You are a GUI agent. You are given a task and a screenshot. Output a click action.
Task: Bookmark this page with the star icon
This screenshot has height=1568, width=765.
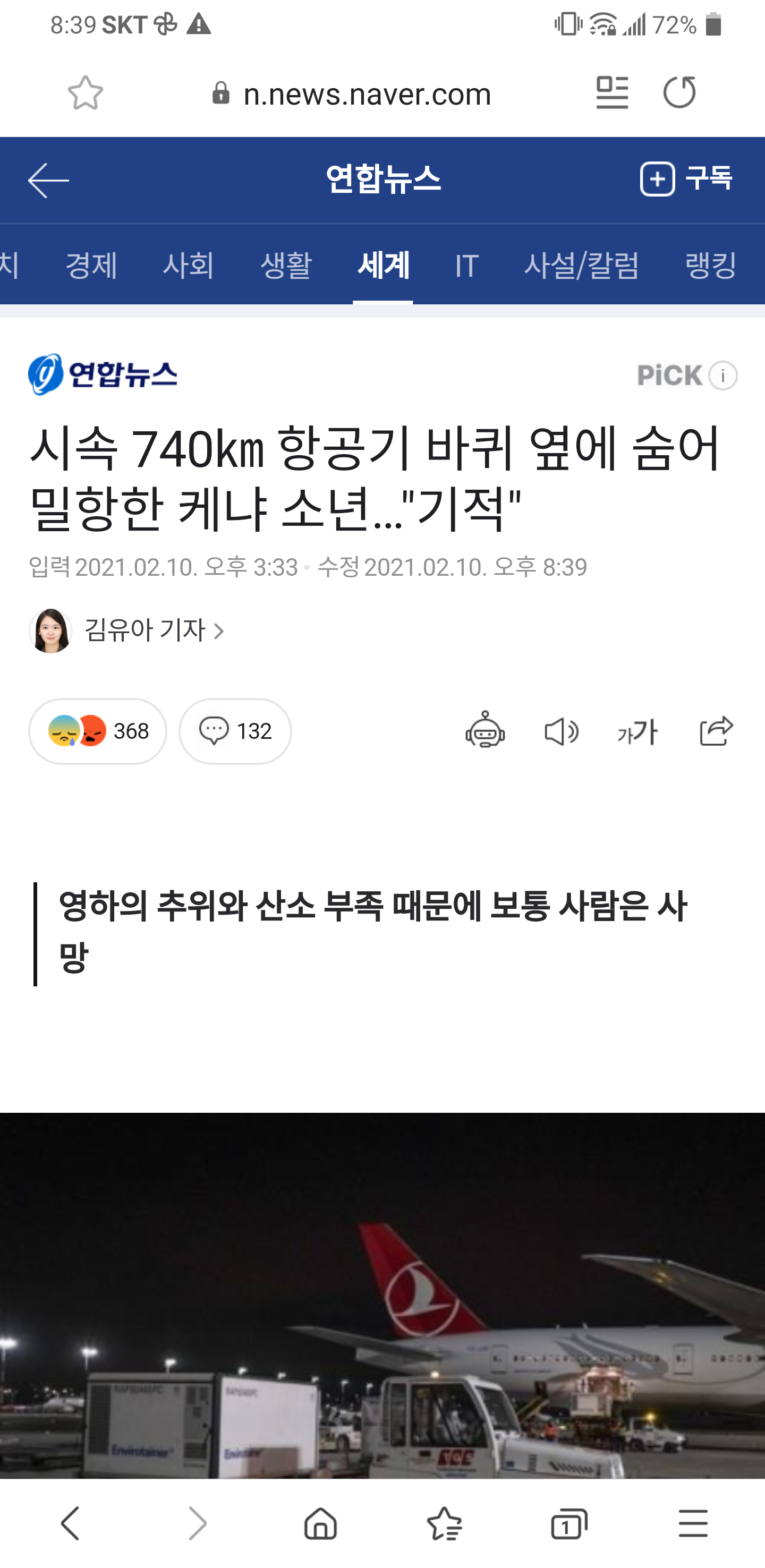[x=85, y=93]
